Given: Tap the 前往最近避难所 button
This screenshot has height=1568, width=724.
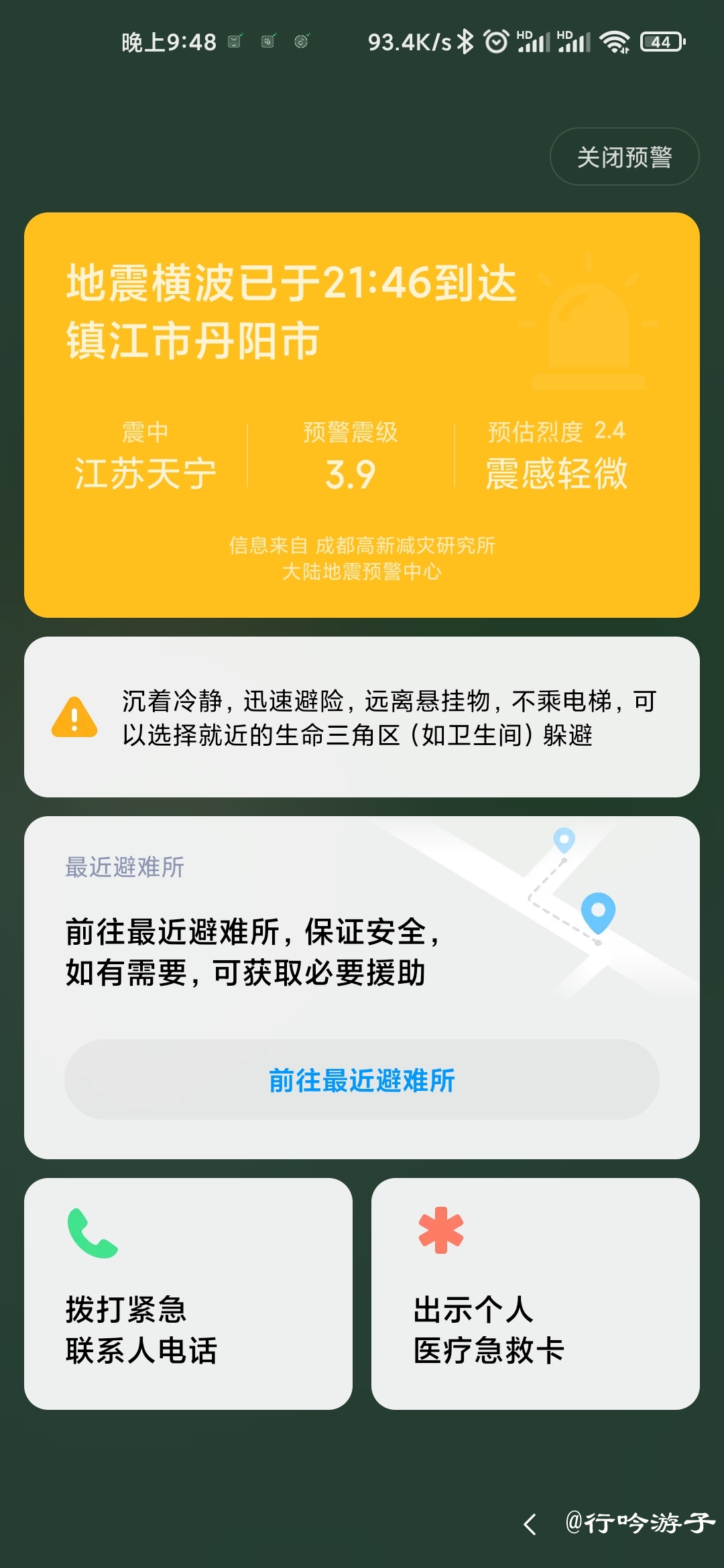Looking at the screenshot, I should click(362, 1080).
